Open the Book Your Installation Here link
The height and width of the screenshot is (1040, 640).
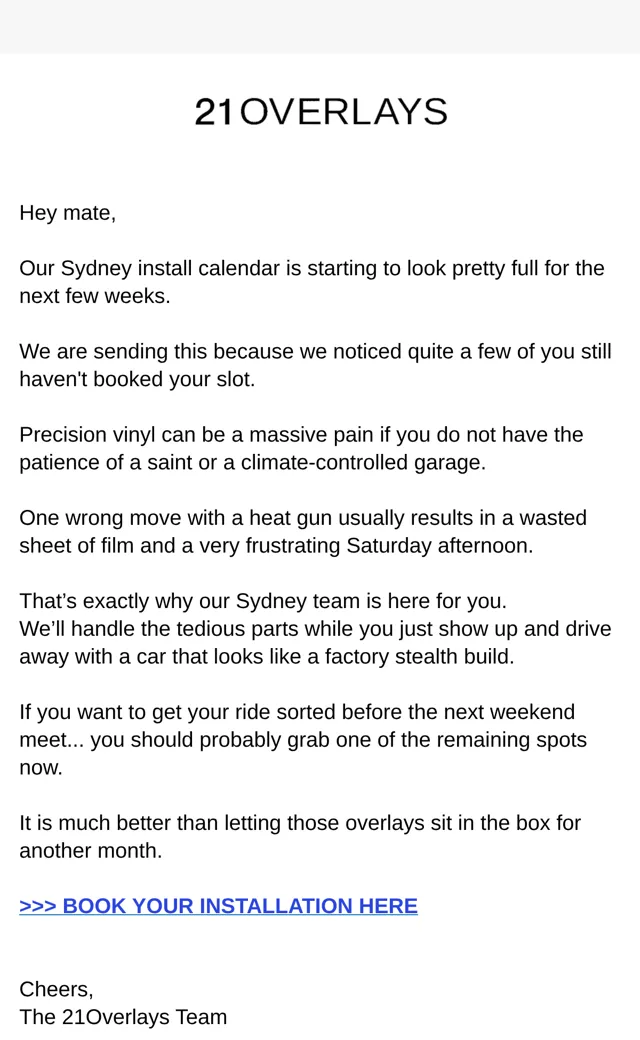[218, 905]
